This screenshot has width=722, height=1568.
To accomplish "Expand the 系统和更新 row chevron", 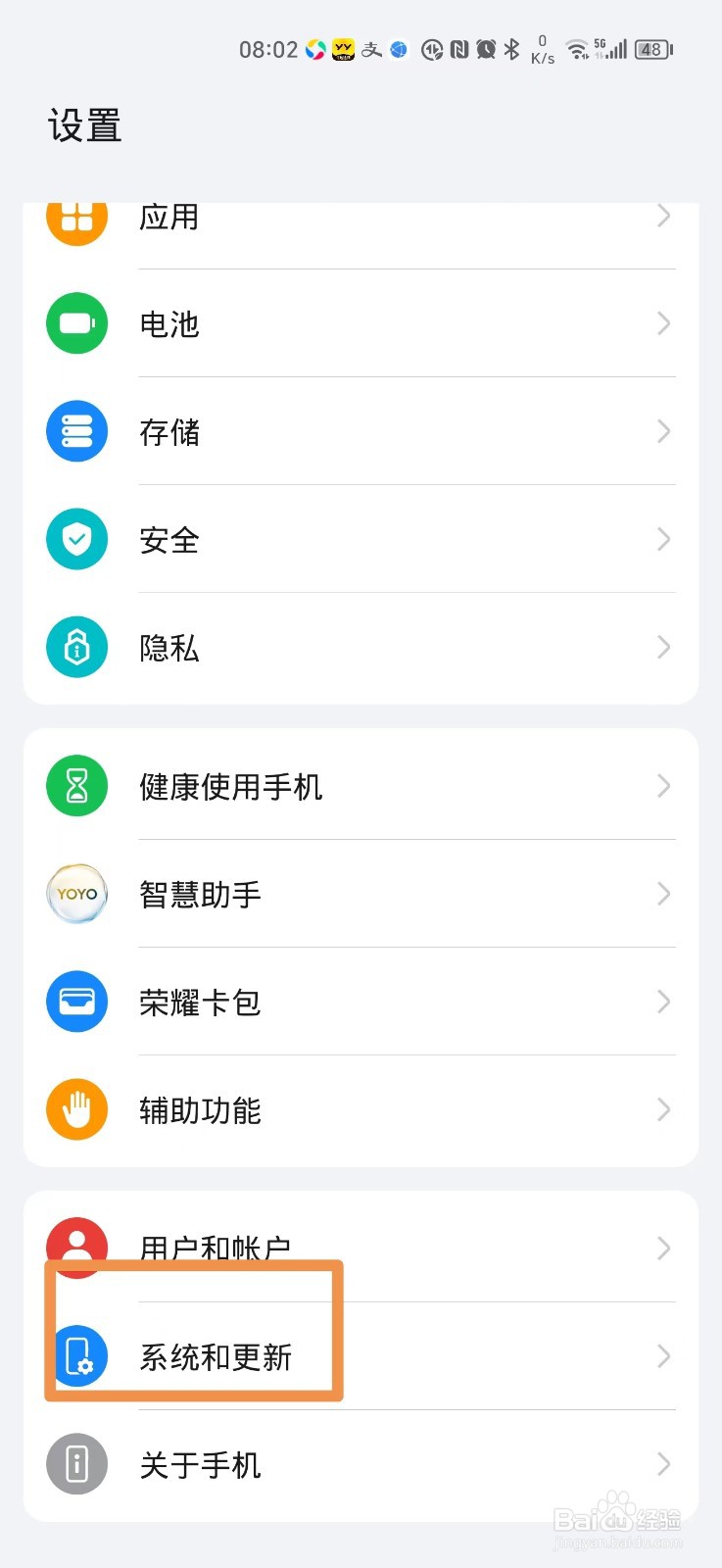I will tap(664, 1356).
